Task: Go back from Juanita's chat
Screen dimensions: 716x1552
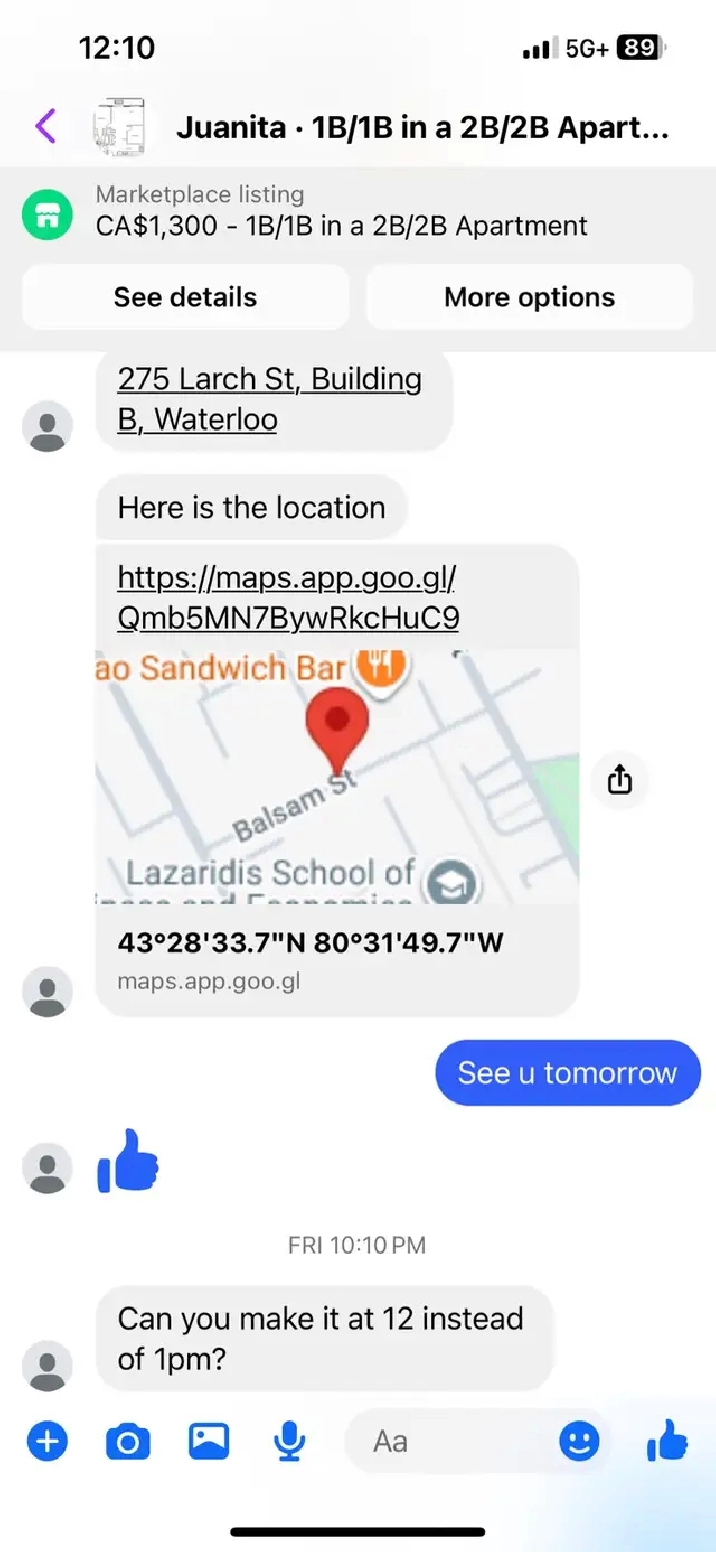Action: click(45, 127)
